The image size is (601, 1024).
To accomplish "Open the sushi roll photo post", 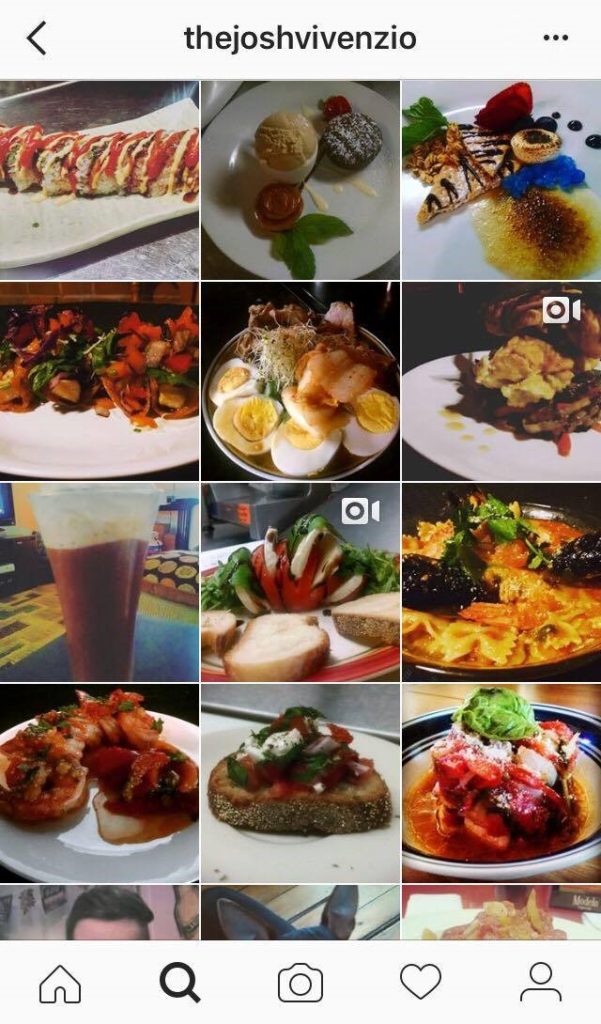I will (99, 180).
